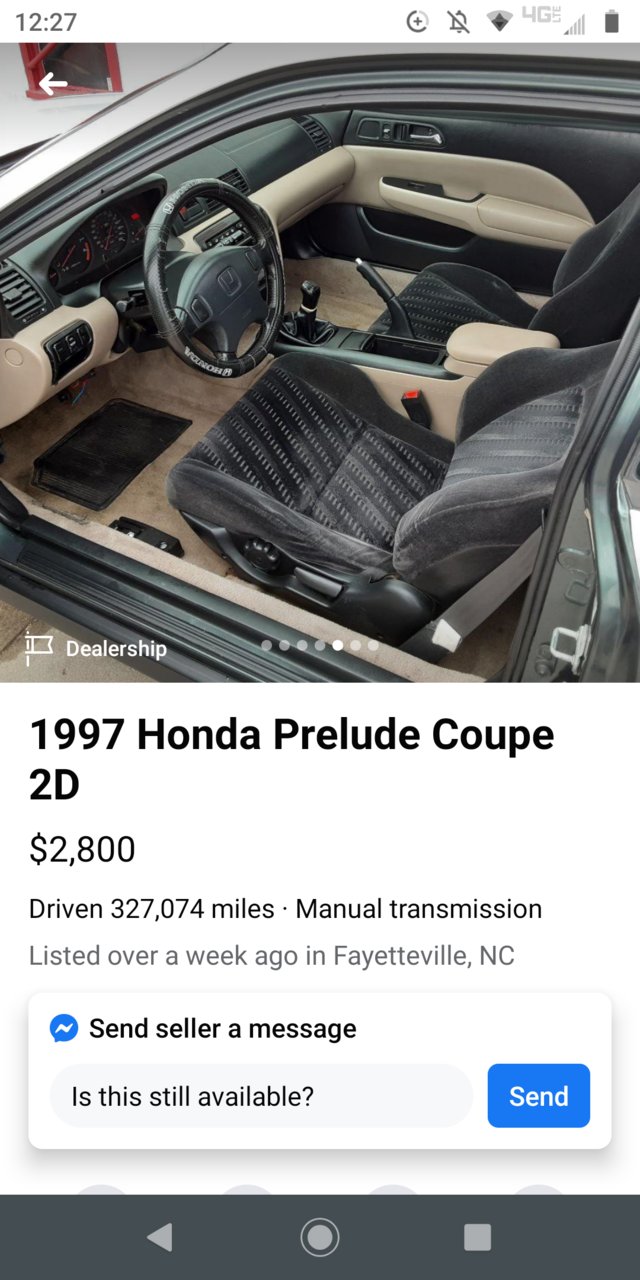The width and height of the screenshot is (640, 1280).
Task: Go to the home screen
Action: (x=320, y=1237)
